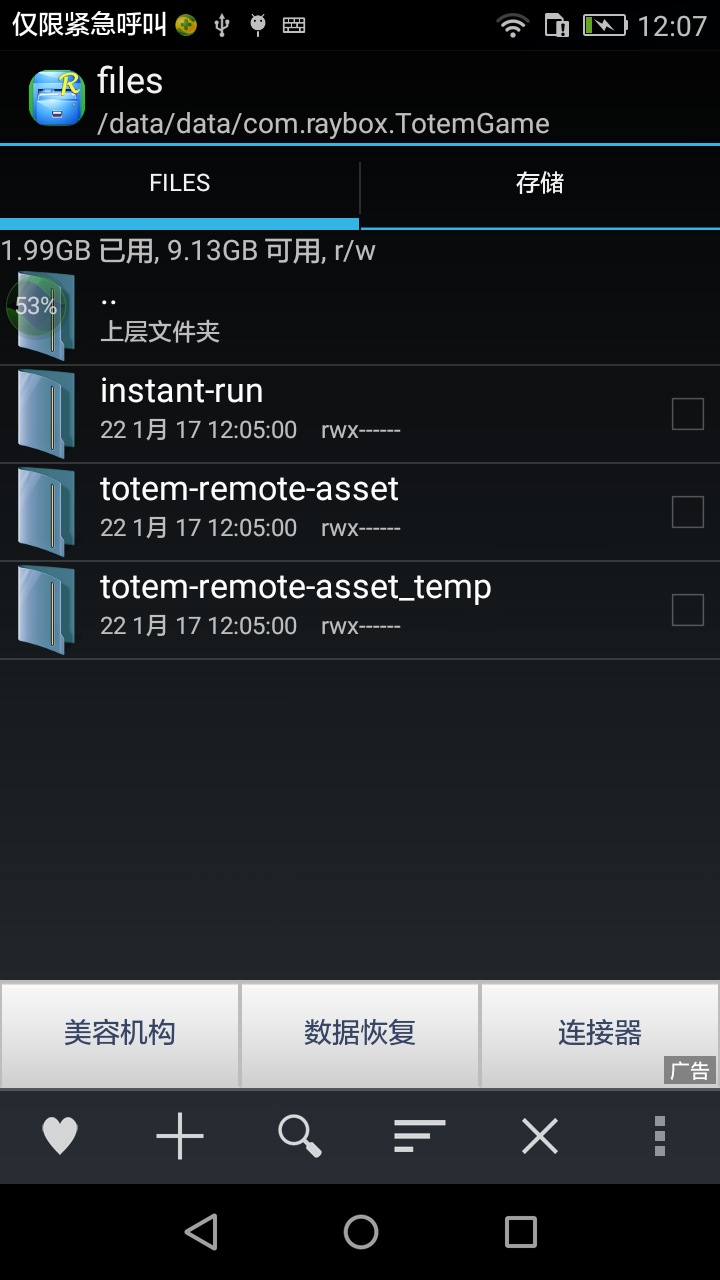Tick the checkbox for totem-remote-asset
The height and width of the screenshot is (1280, 720).
(687, 511)
